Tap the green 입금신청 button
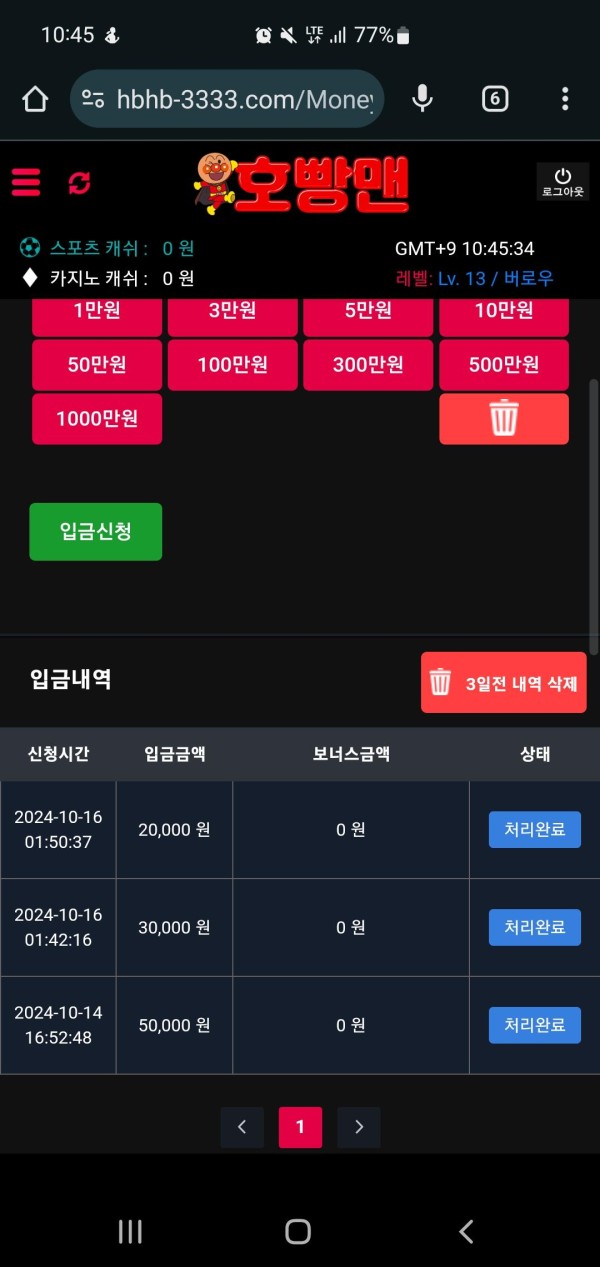600x1267 pixels. point(96,531)
